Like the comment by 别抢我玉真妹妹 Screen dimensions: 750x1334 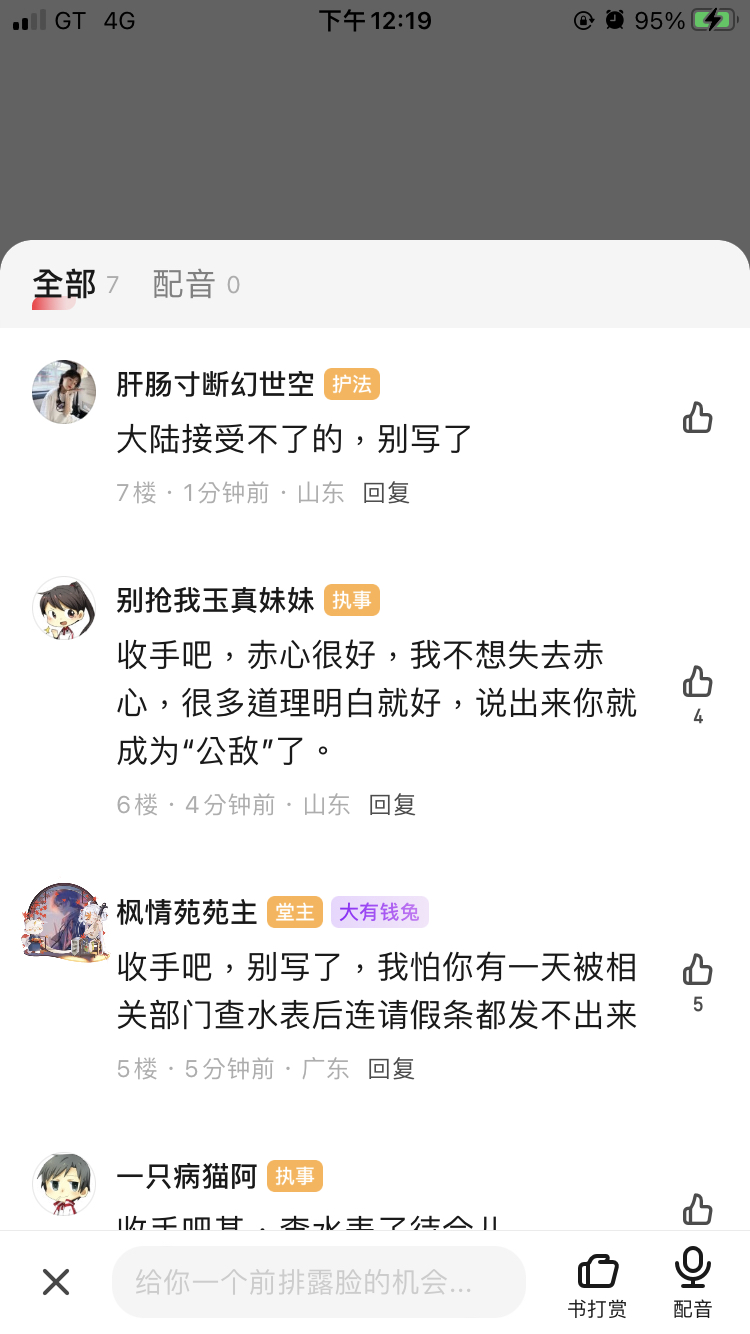[x=697, y=683]
